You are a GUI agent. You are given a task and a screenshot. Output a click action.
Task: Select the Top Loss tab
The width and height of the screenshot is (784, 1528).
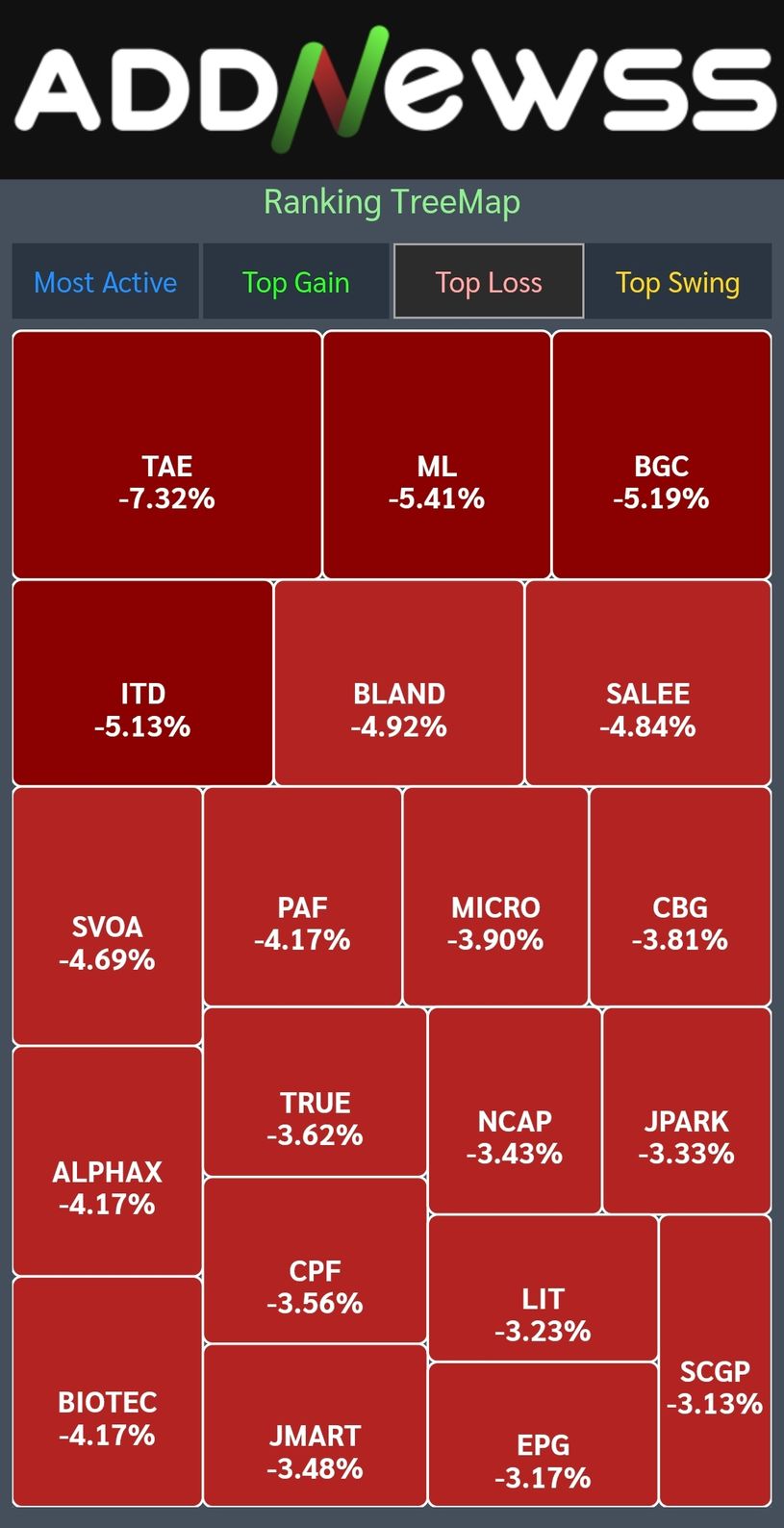tap(489, 281)
